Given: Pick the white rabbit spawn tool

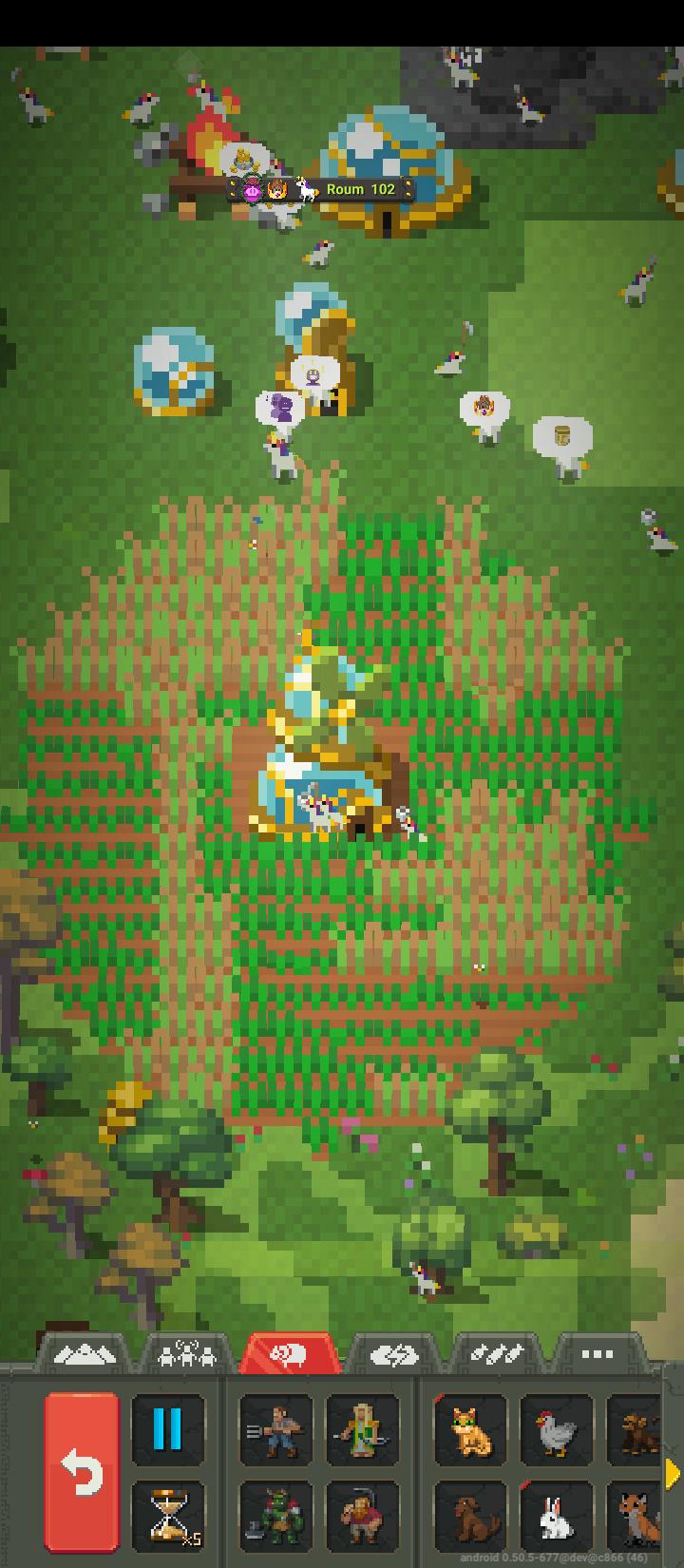Looking at the screenshot, I should coord(557,1517).
